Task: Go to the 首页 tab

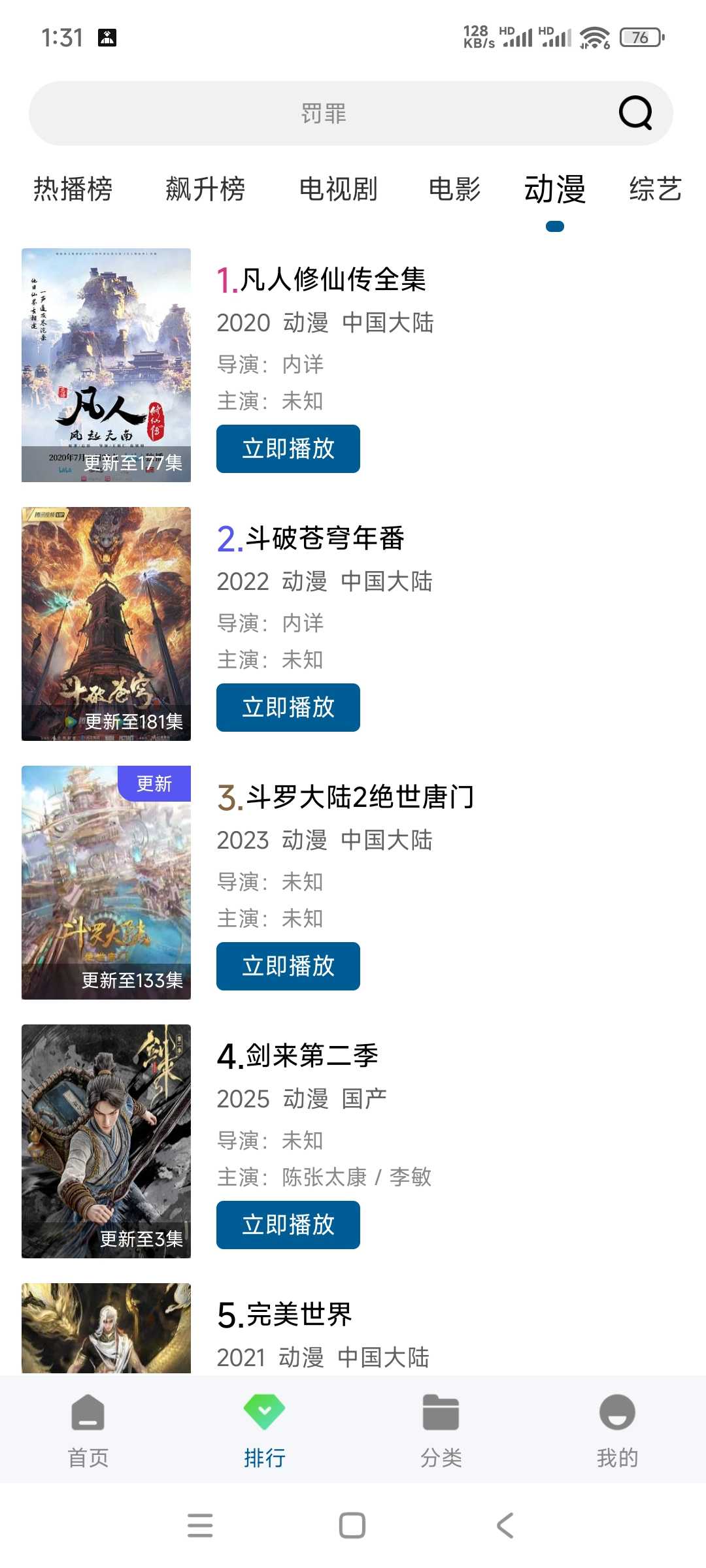Action: (x=88, y=1429)
